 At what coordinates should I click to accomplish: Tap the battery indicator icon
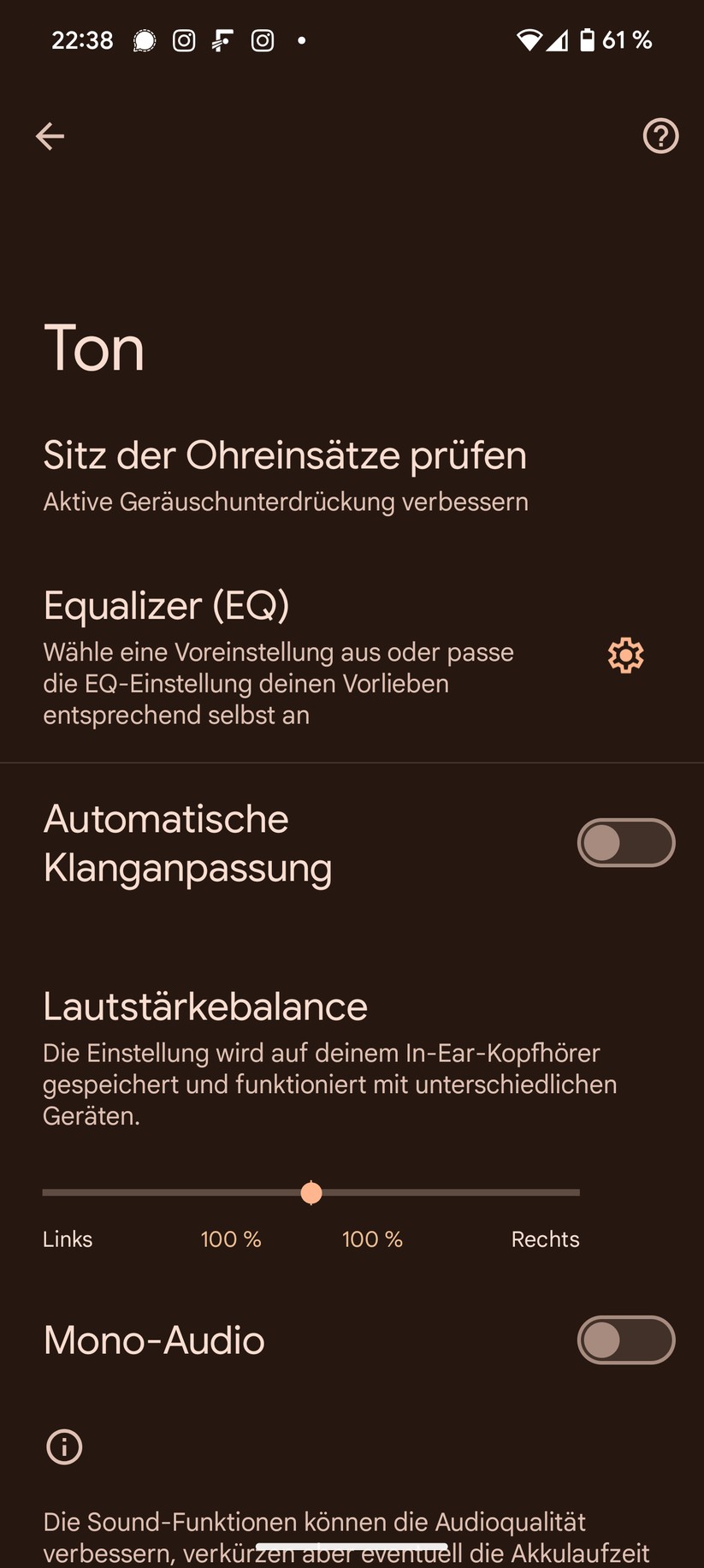587,38
